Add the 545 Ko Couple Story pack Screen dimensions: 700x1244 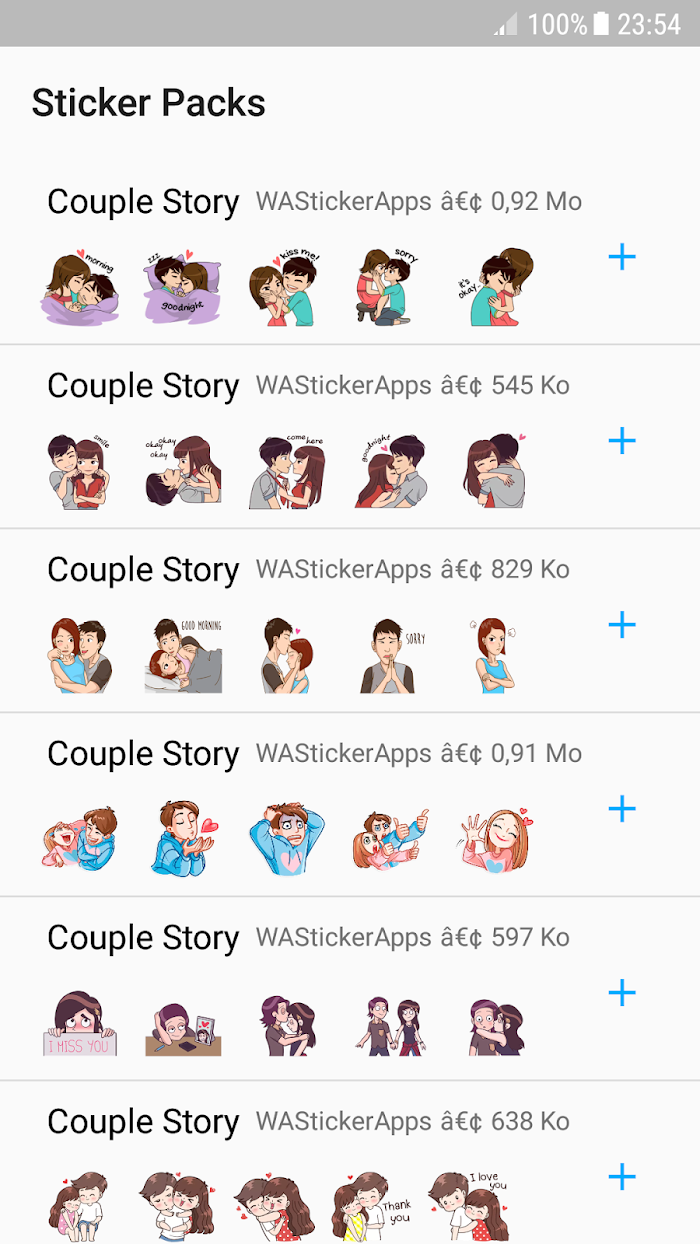622,441
